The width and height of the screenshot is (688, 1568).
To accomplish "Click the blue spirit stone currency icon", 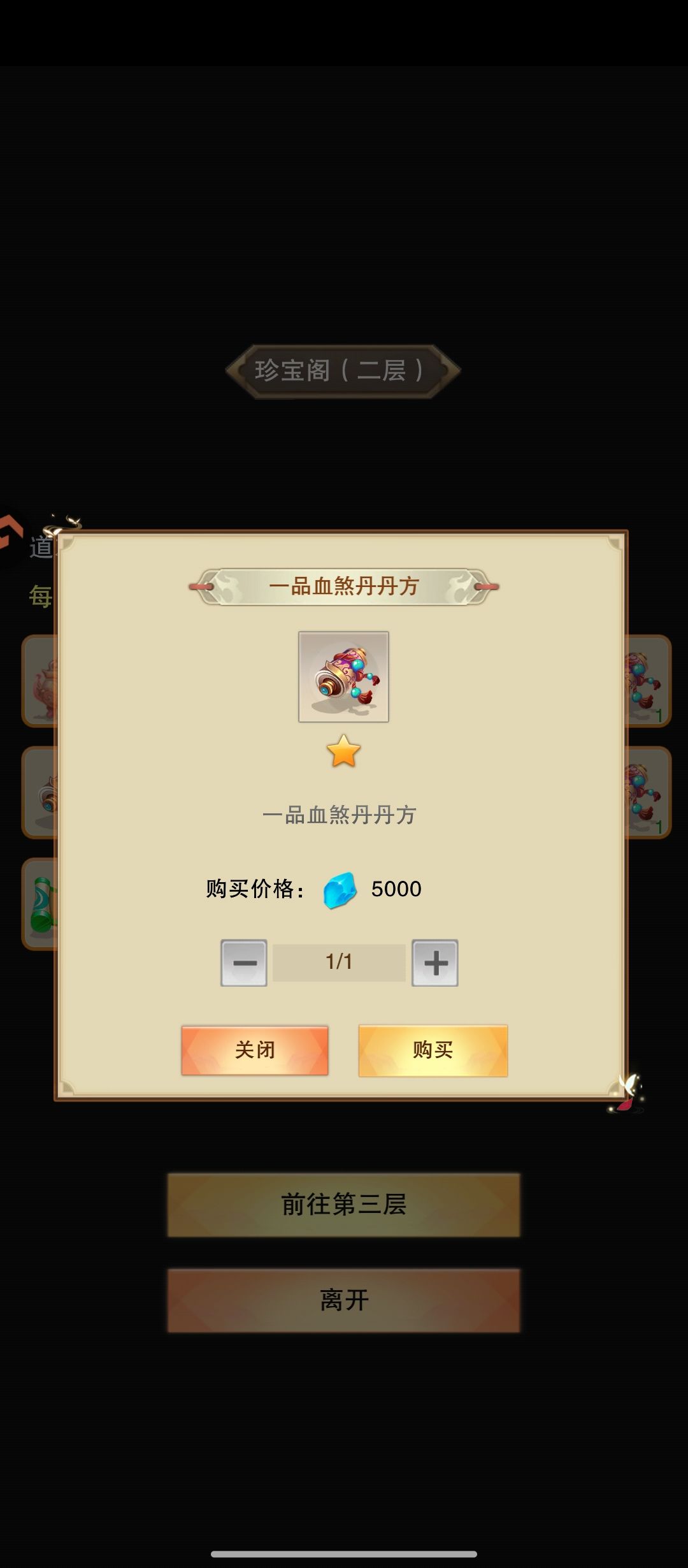I will (x=340, y=888).
